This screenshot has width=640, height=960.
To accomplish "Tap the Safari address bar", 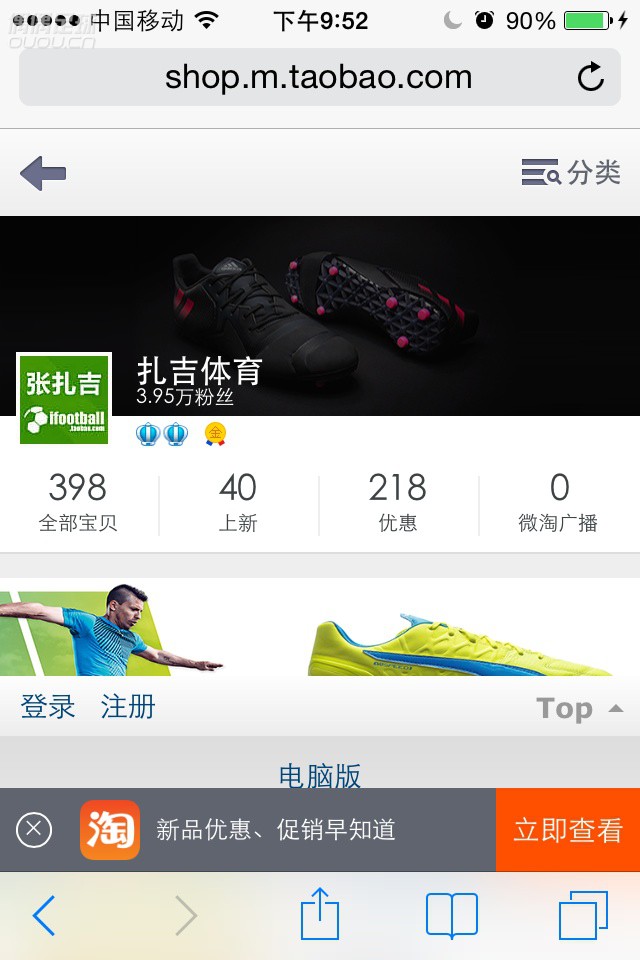I will click(318, 77).
